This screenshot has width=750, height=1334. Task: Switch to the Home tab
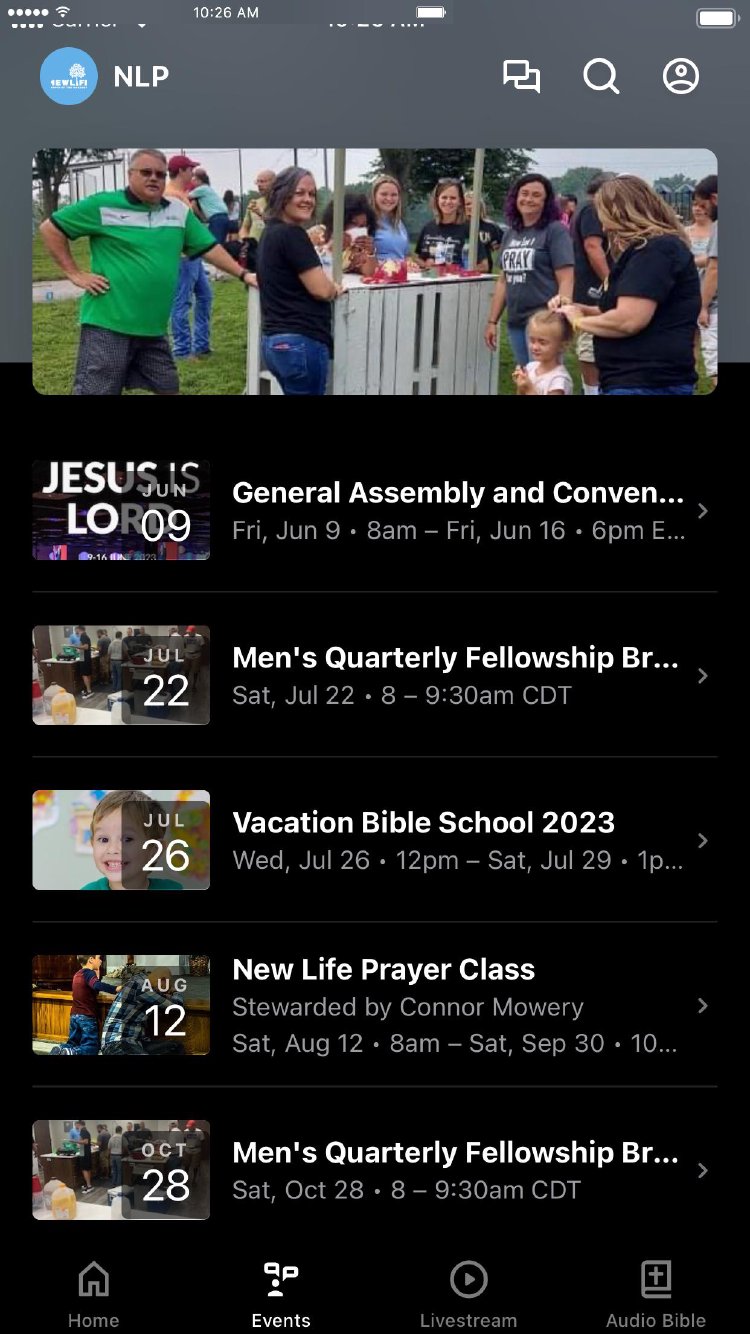tap(94, 1294)
